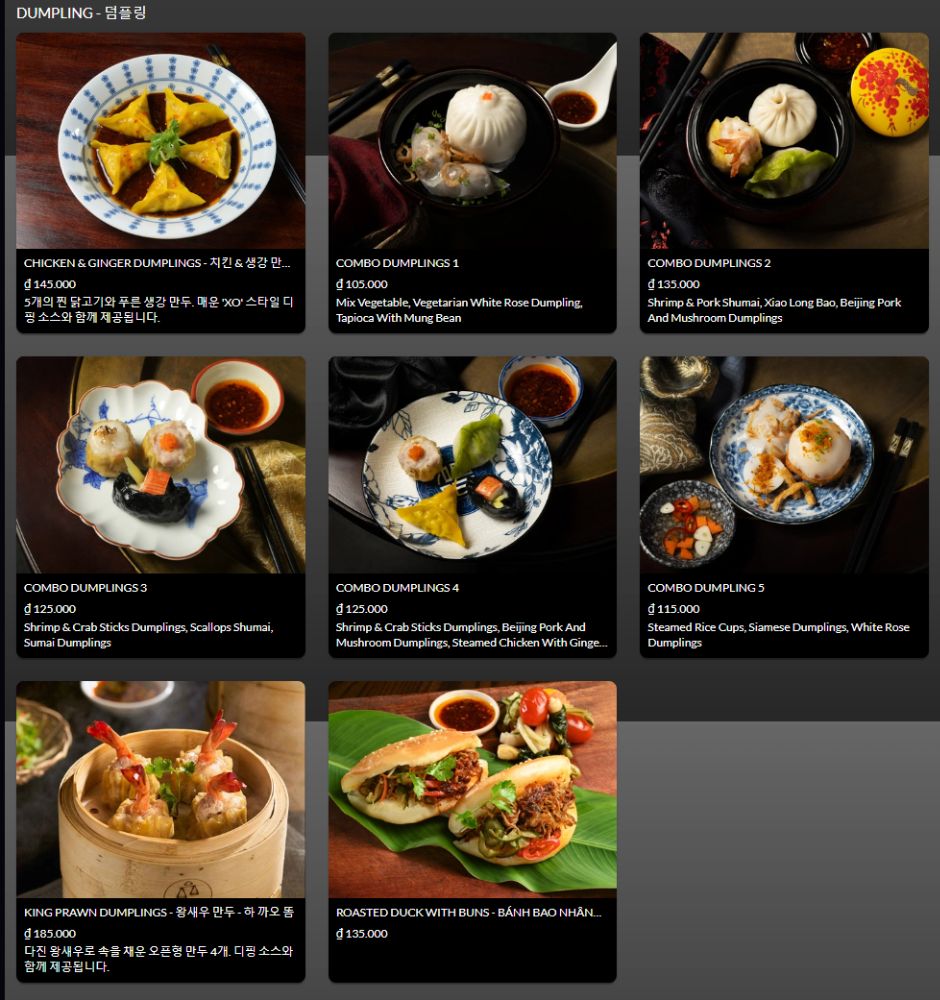Choose the Combo Dumplings 4 item
940x1000 pixels.
click(x=472, y=506)
